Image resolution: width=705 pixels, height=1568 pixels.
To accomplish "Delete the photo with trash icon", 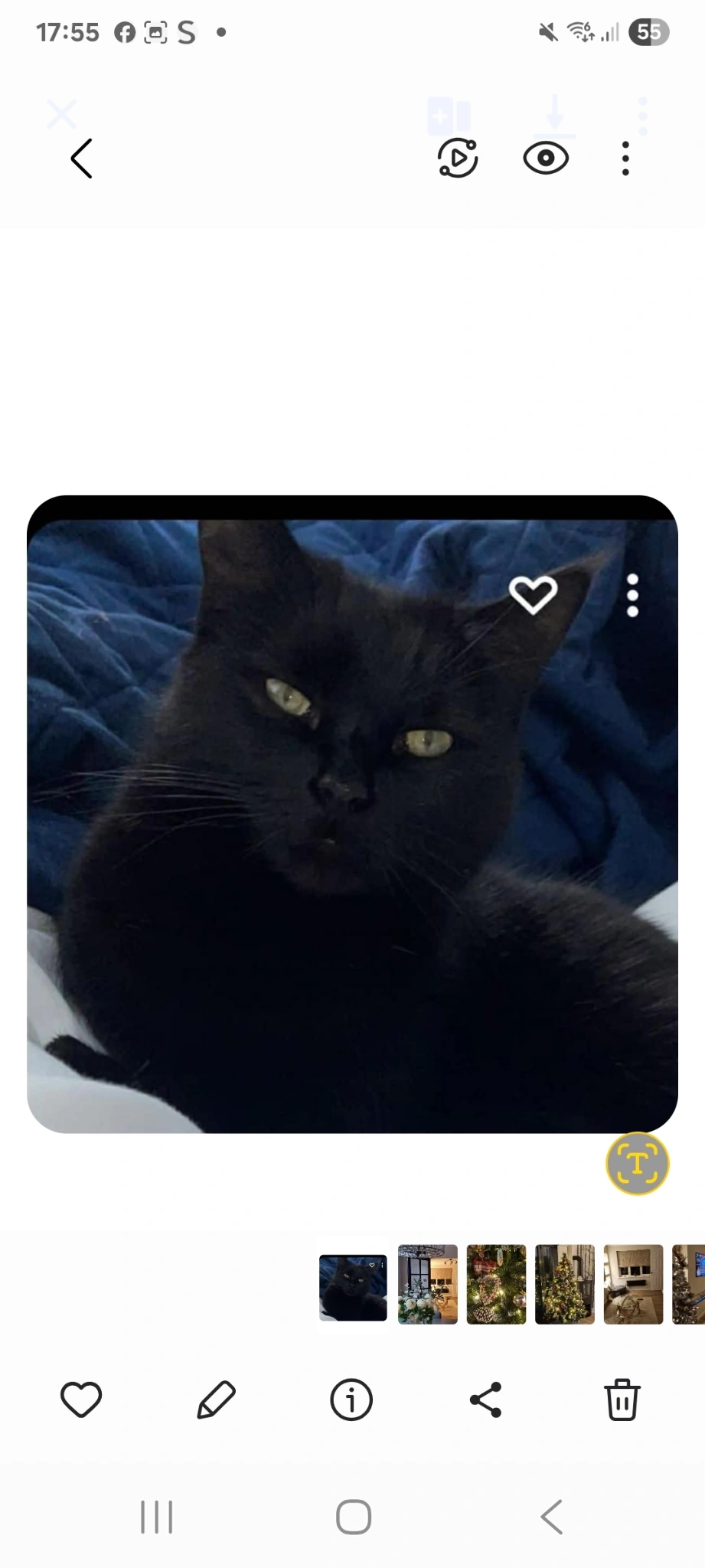I will click(x=622, y=1400).
